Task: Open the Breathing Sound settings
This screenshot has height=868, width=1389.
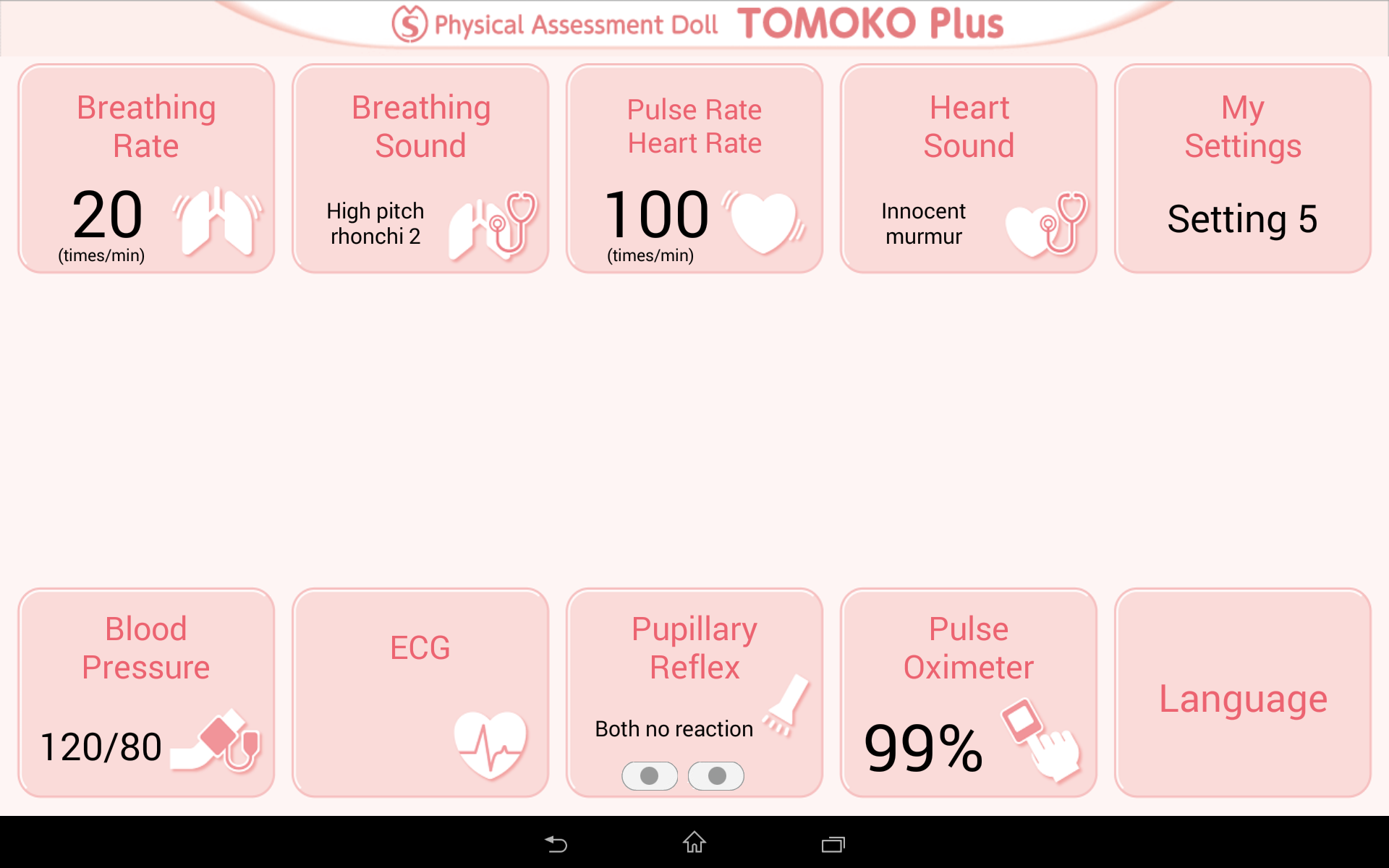Action: click(420, 169)
